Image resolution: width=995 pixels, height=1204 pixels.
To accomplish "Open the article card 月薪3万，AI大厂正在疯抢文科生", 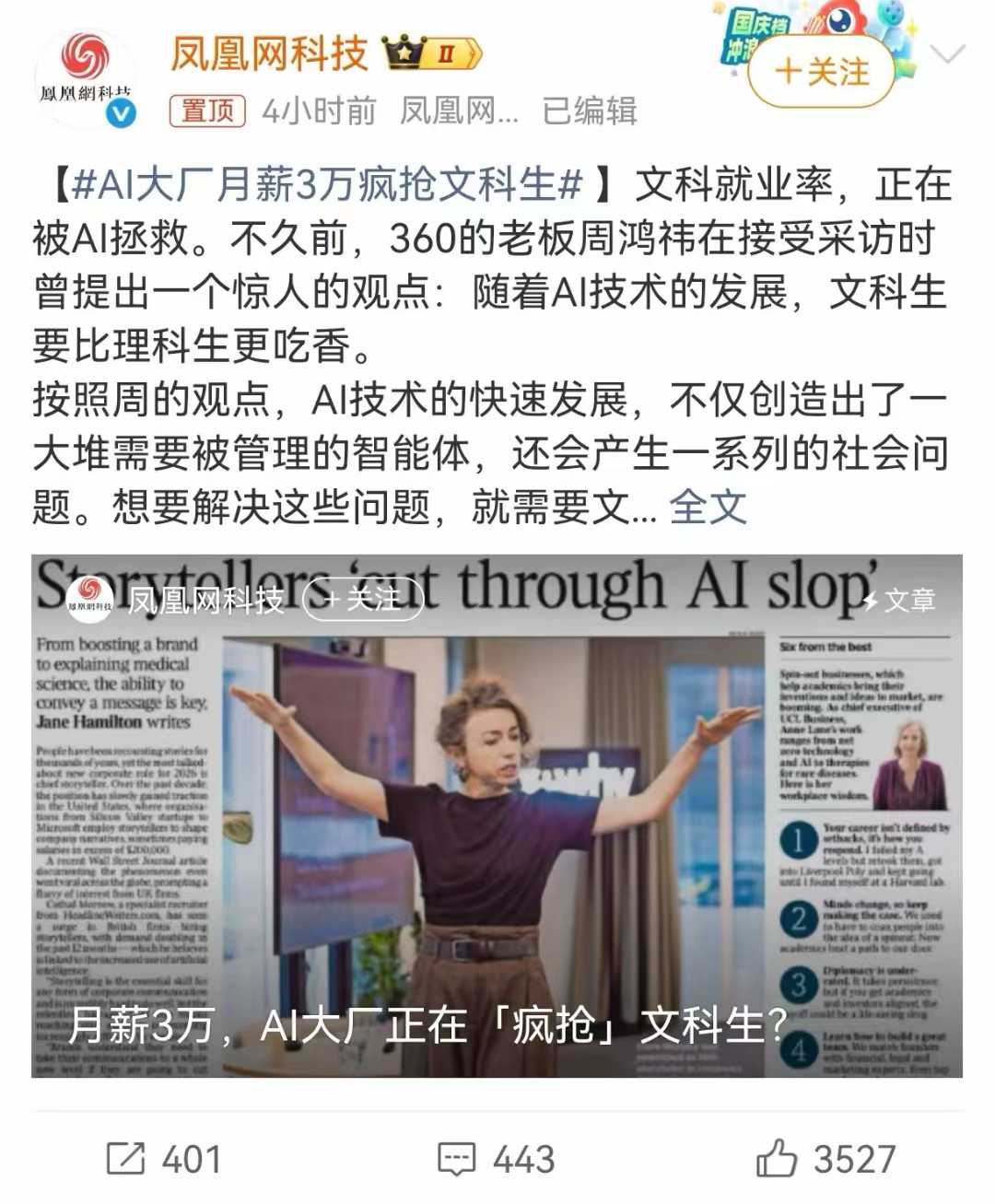I will point(497,829).
